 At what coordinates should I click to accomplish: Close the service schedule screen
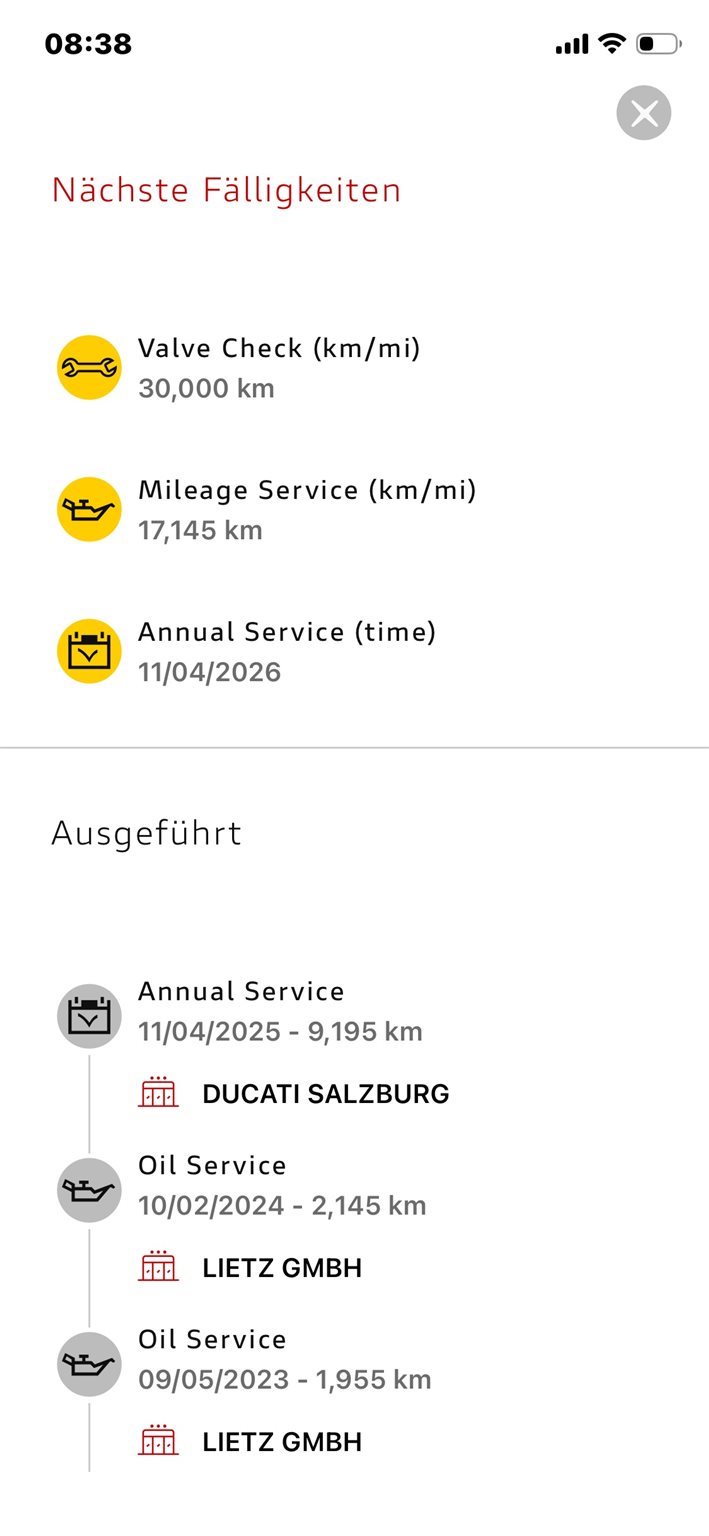(x=643, y=113)
